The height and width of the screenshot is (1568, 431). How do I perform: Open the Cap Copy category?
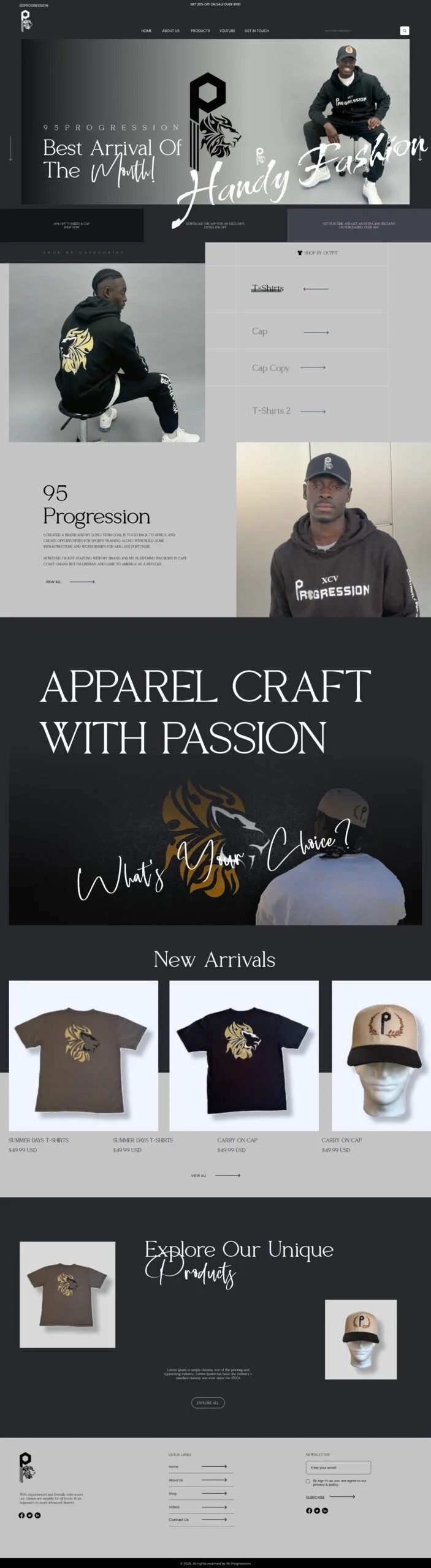coord(270,368)
